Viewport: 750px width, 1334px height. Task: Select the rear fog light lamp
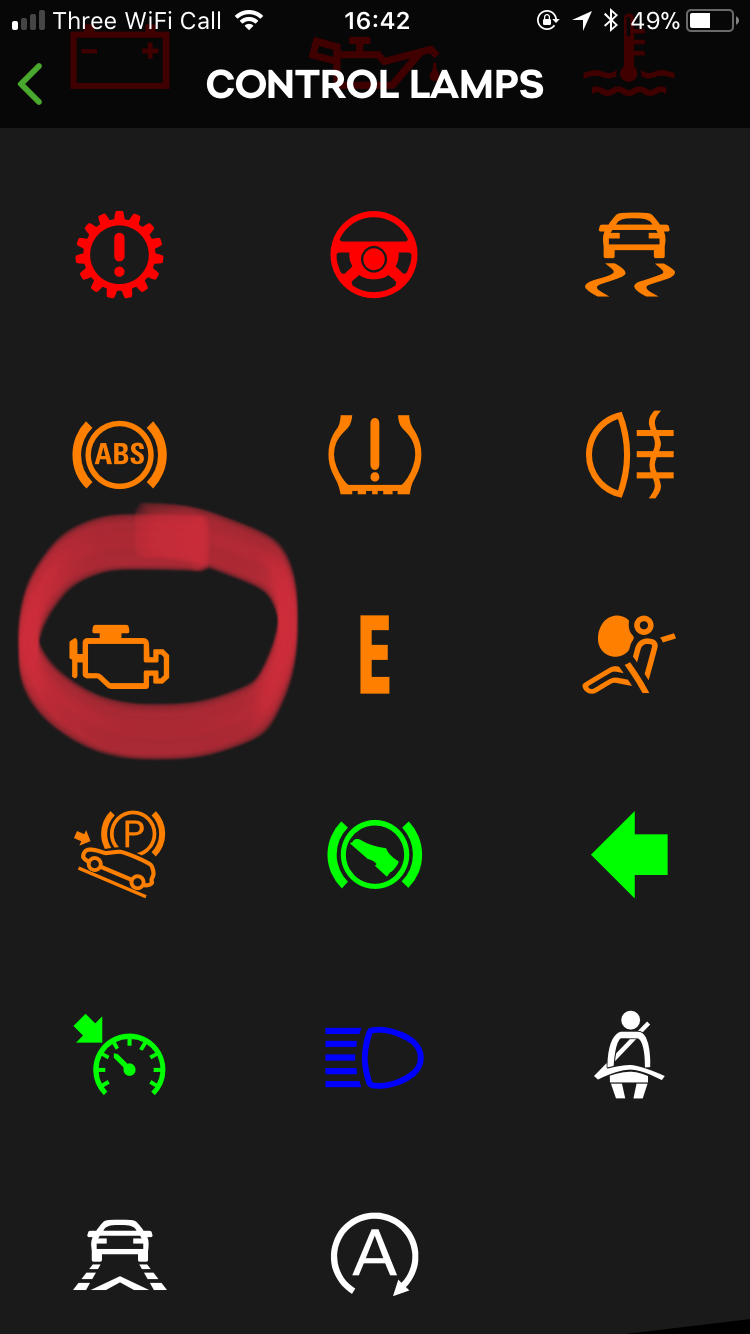coord(630,455)
